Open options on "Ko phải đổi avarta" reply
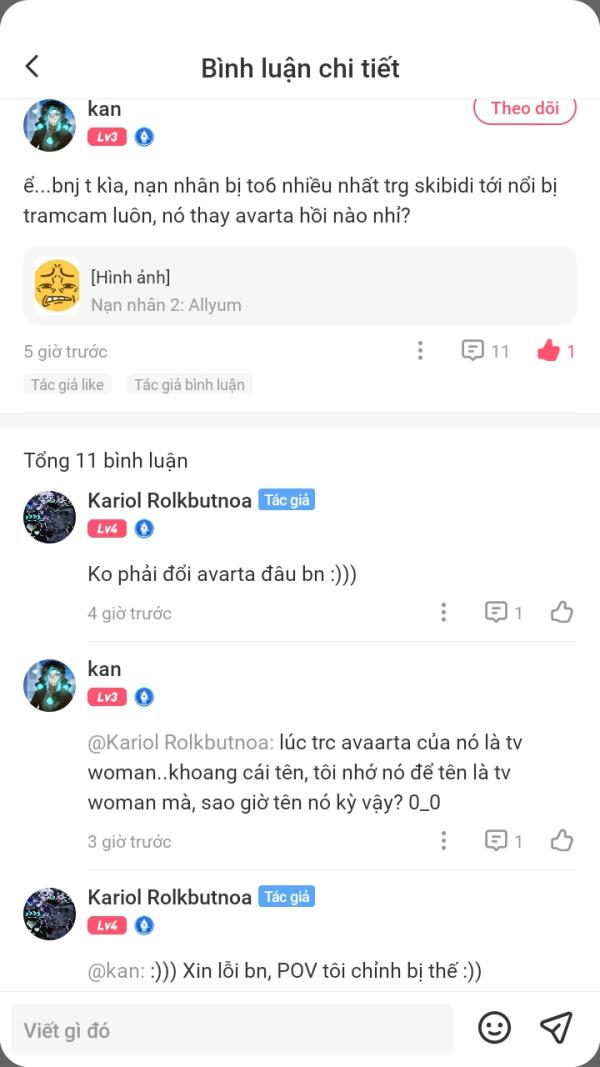600x1067 pixels. [444, 612]
